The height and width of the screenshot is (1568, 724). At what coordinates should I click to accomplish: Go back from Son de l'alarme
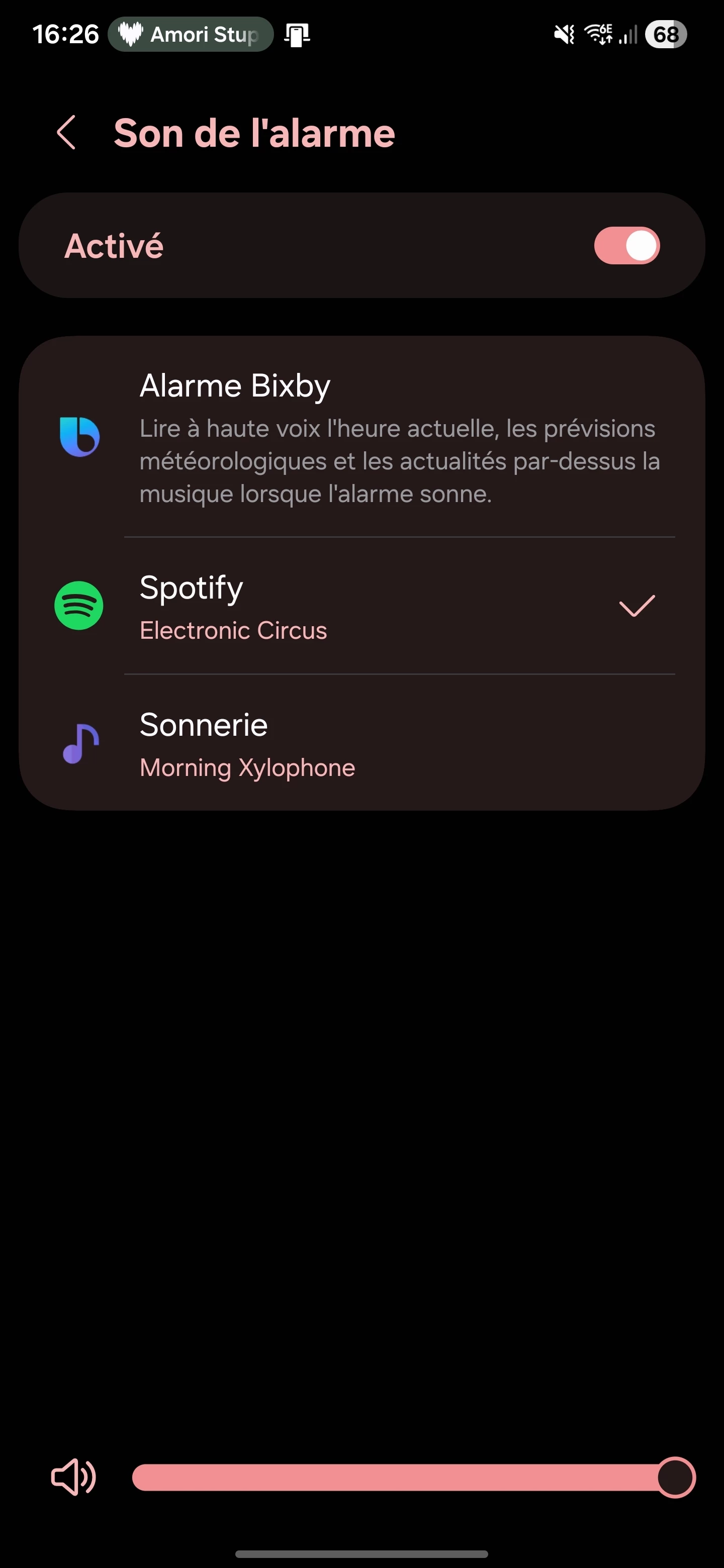[x=66, y=132]
